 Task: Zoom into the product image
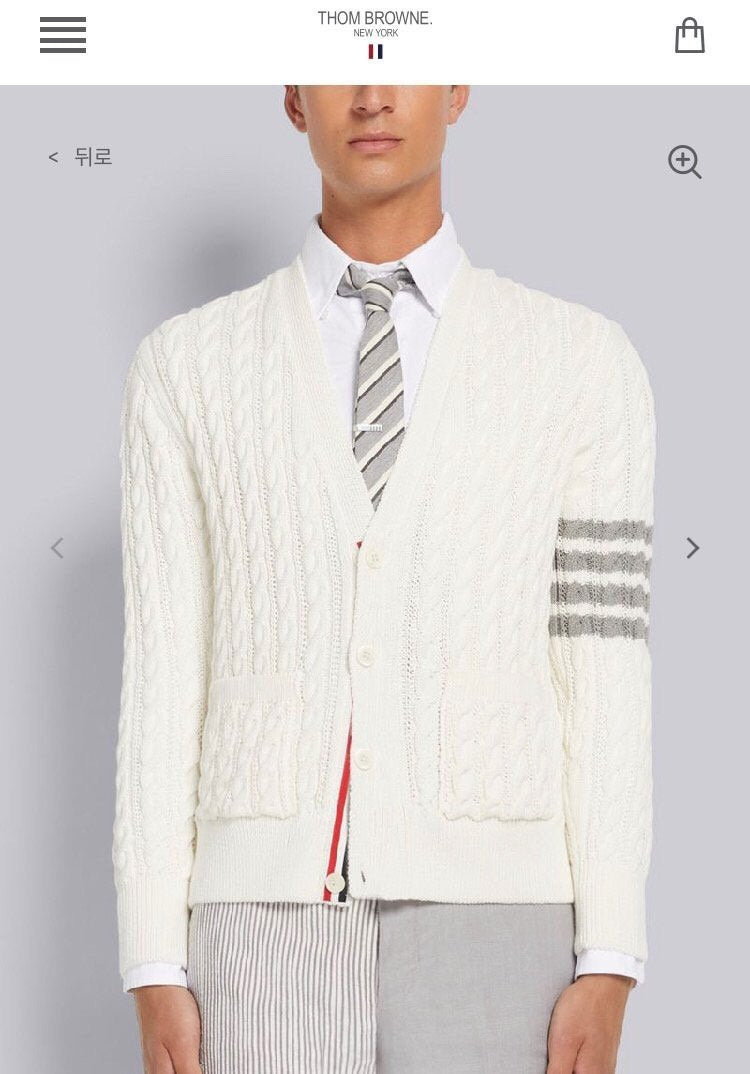click(685, 162)
